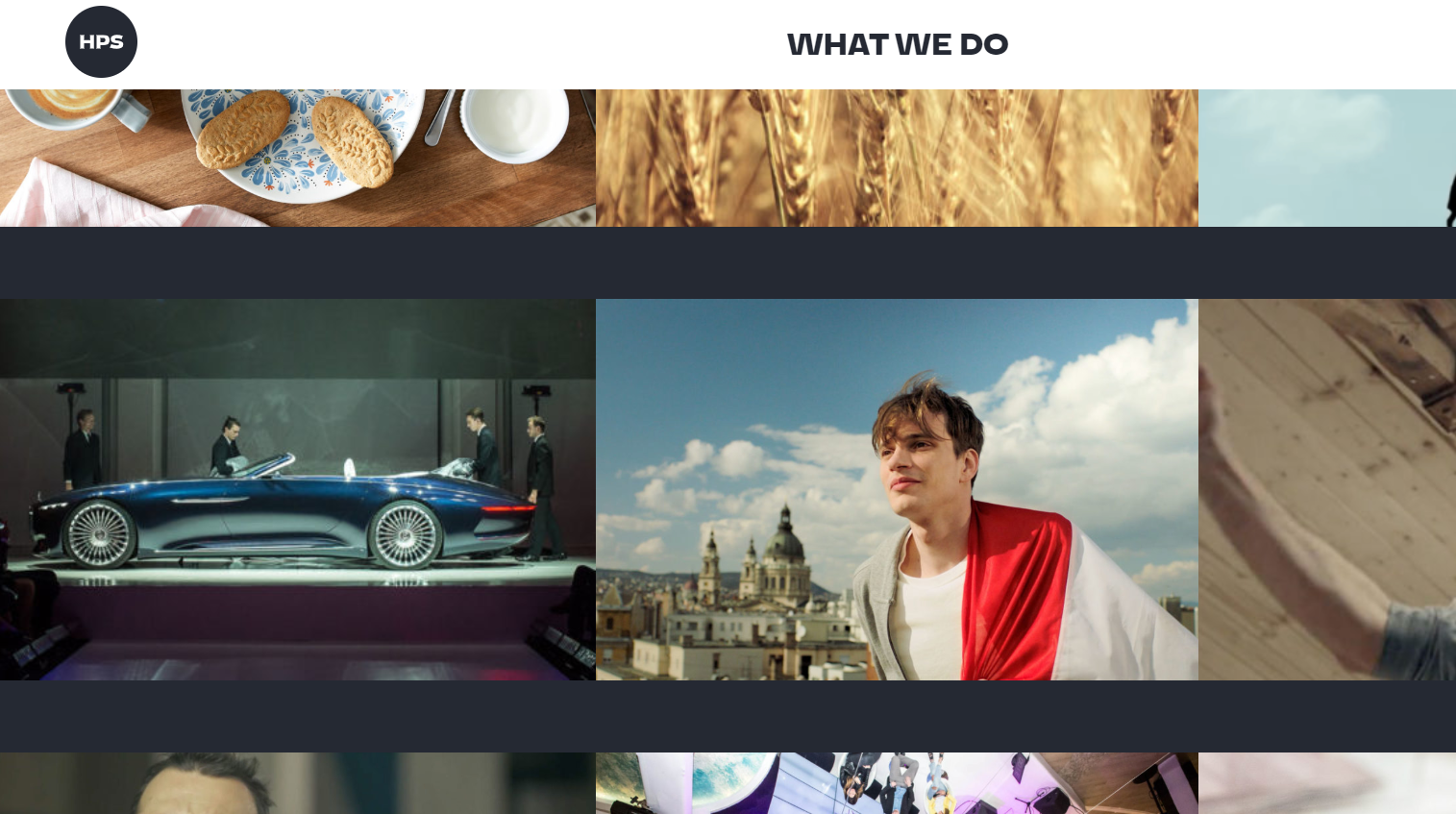View the upside-down stage event tile

(x=896, y=782)
